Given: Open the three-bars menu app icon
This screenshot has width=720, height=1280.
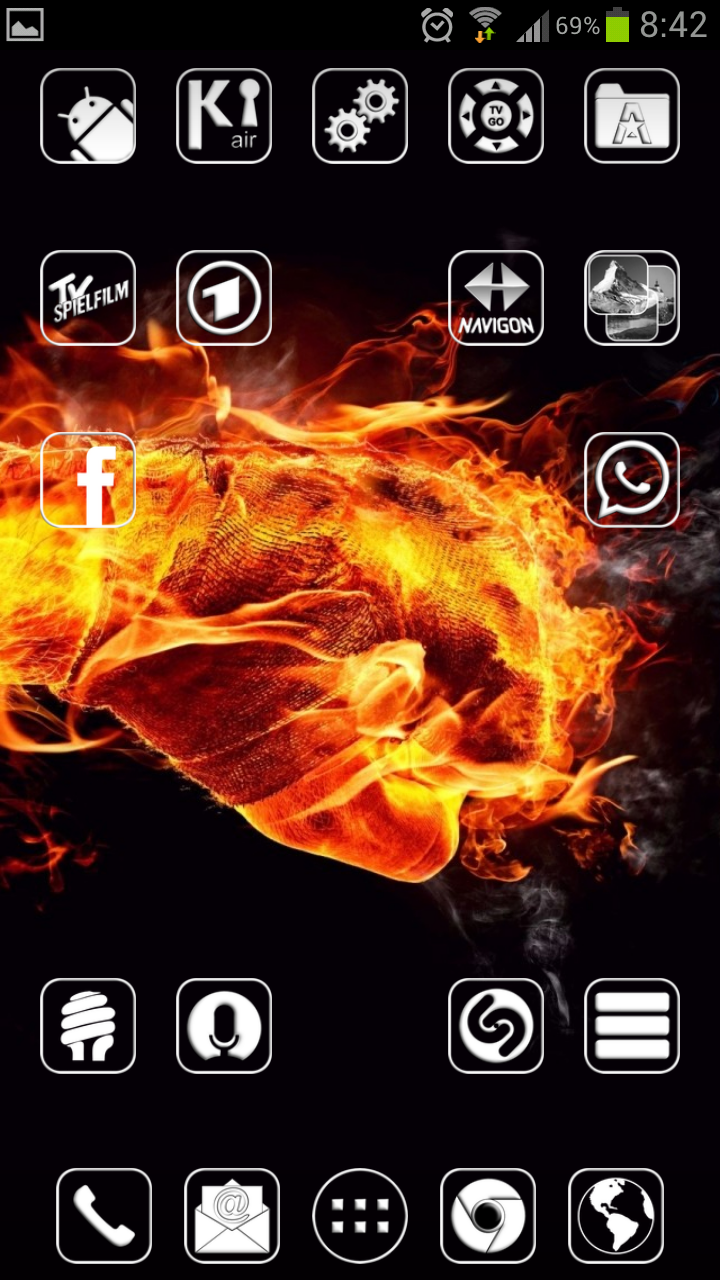Looking at the screenshot, I should 632,1026.
